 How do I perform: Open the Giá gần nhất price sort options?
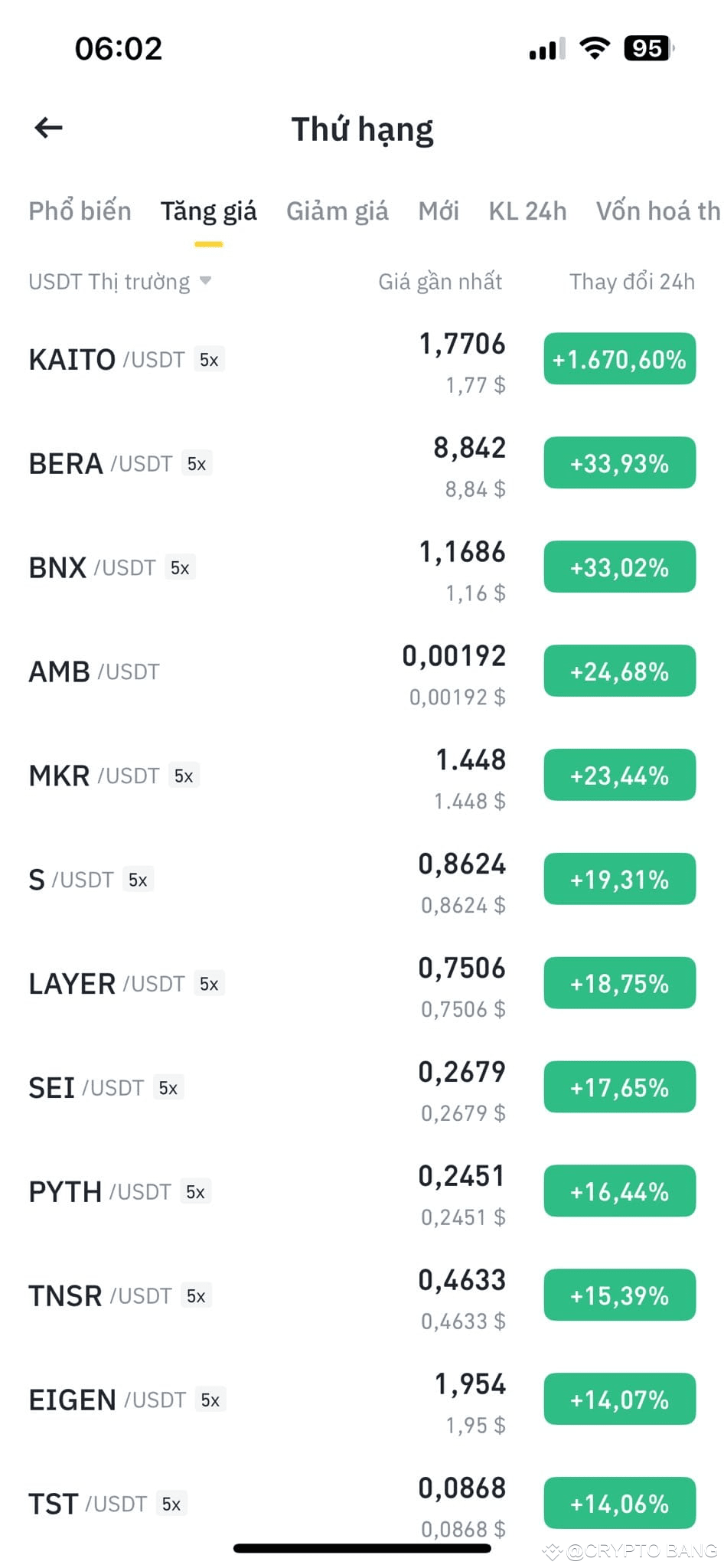point(440,282)
